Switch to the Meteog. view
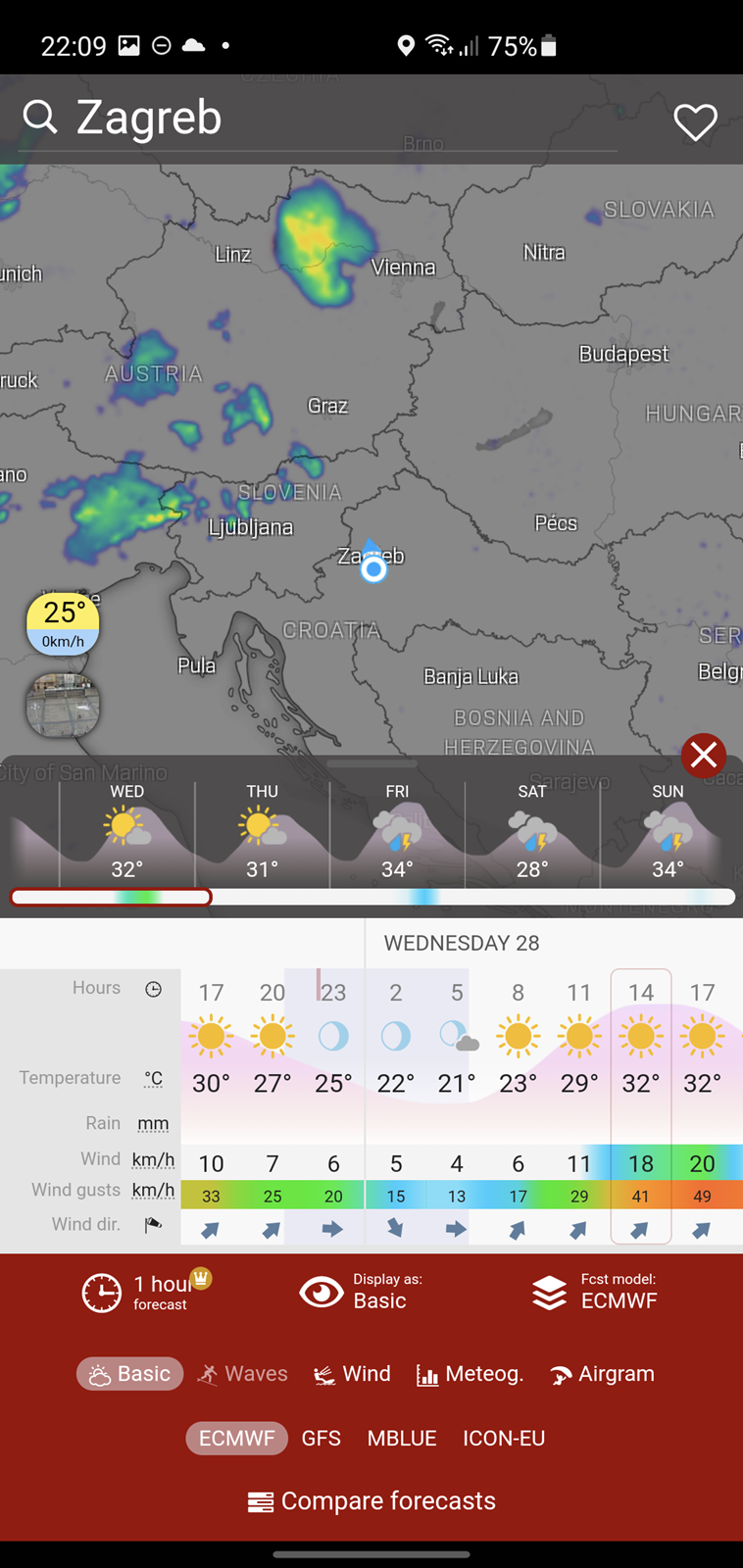Image resolution: width=743 pixels, height=1568 pixels. (x=470, y=1374)
